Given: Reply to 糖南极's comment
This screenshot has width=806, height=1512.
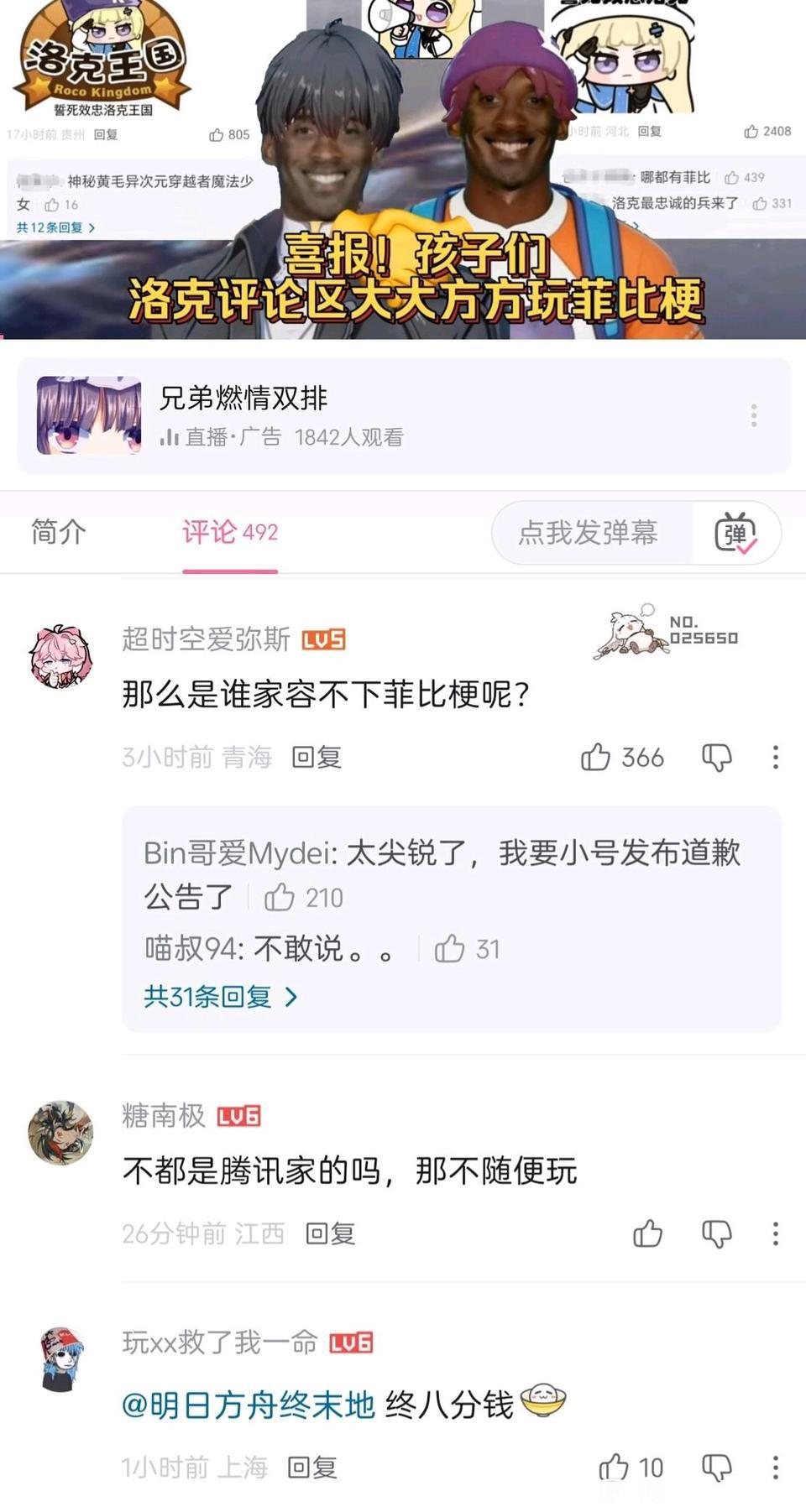Looking at the screenshot, I should click(330, 1233).
